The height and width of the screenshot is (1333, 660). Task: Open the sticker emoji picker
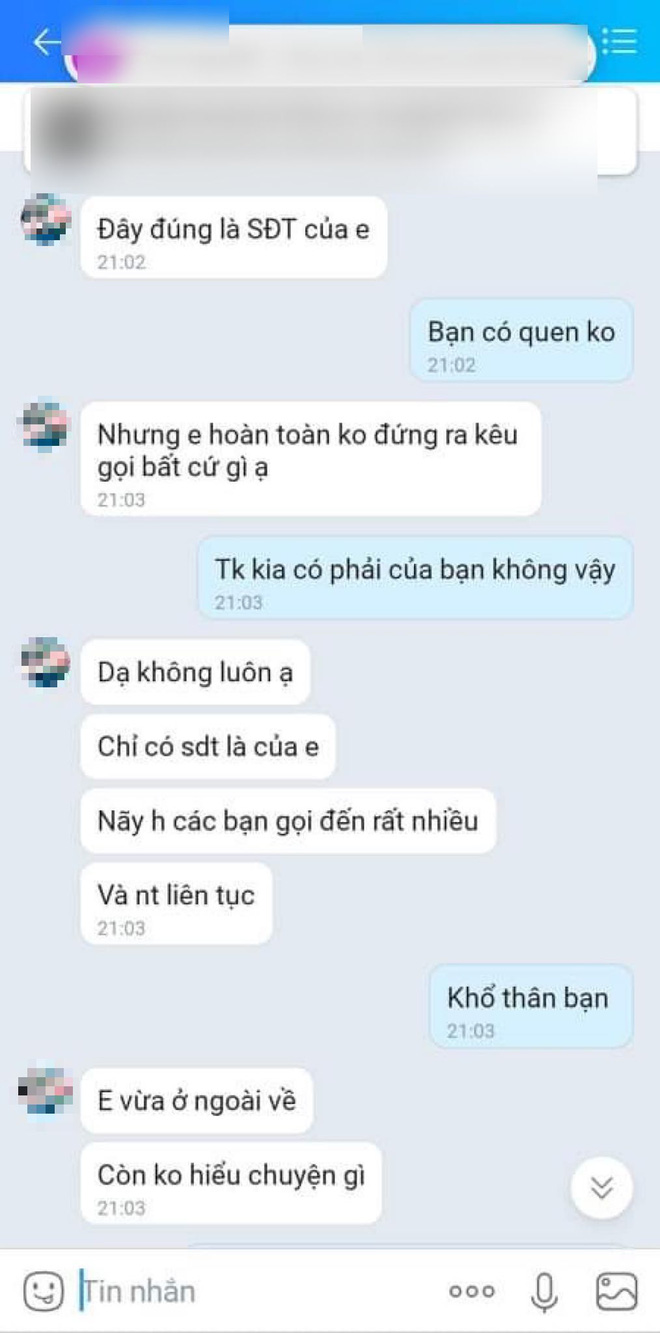[x=44, y=1291]
